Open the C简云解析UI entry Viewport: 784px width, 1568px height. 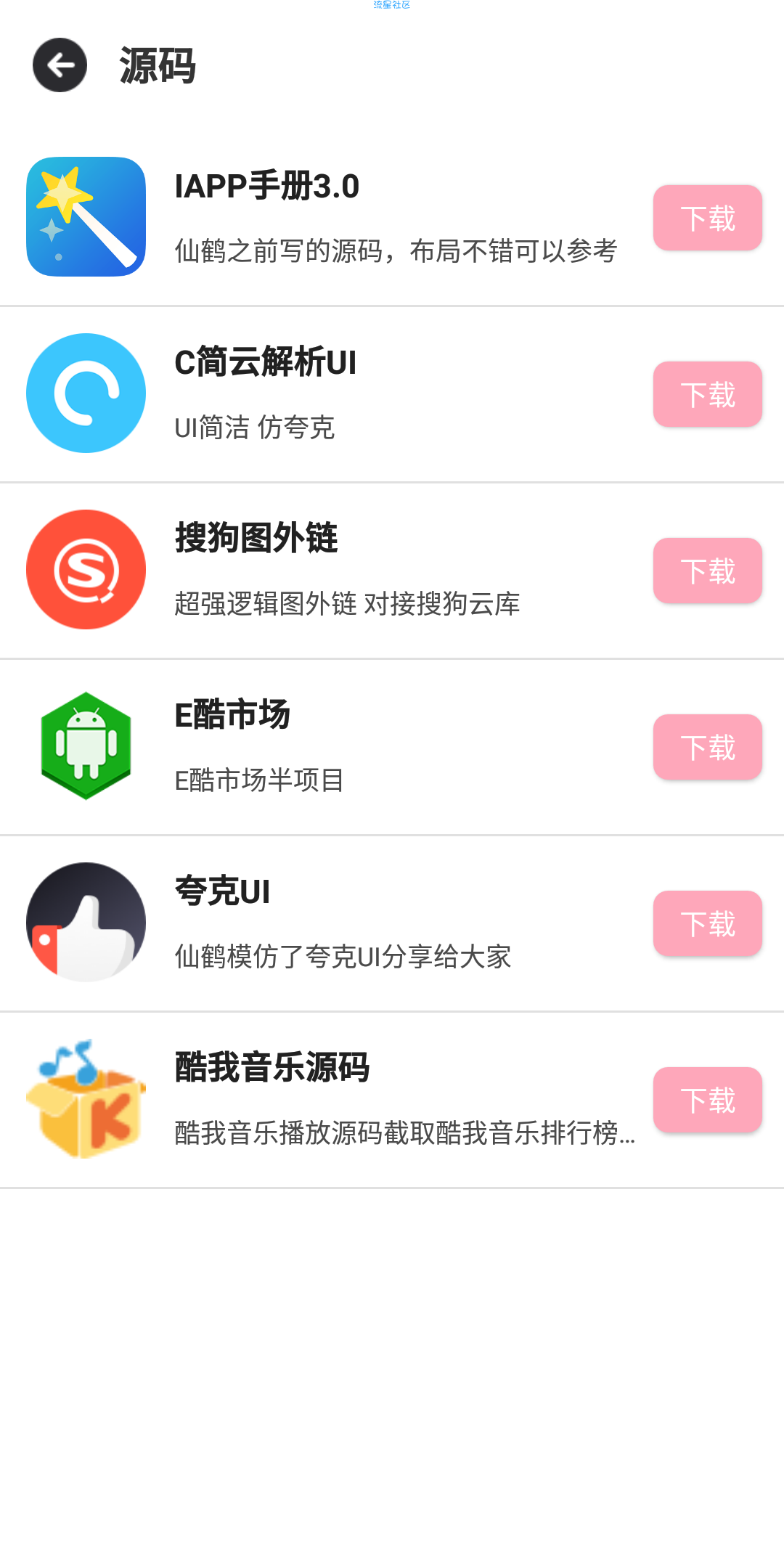(x=392, y=394)
